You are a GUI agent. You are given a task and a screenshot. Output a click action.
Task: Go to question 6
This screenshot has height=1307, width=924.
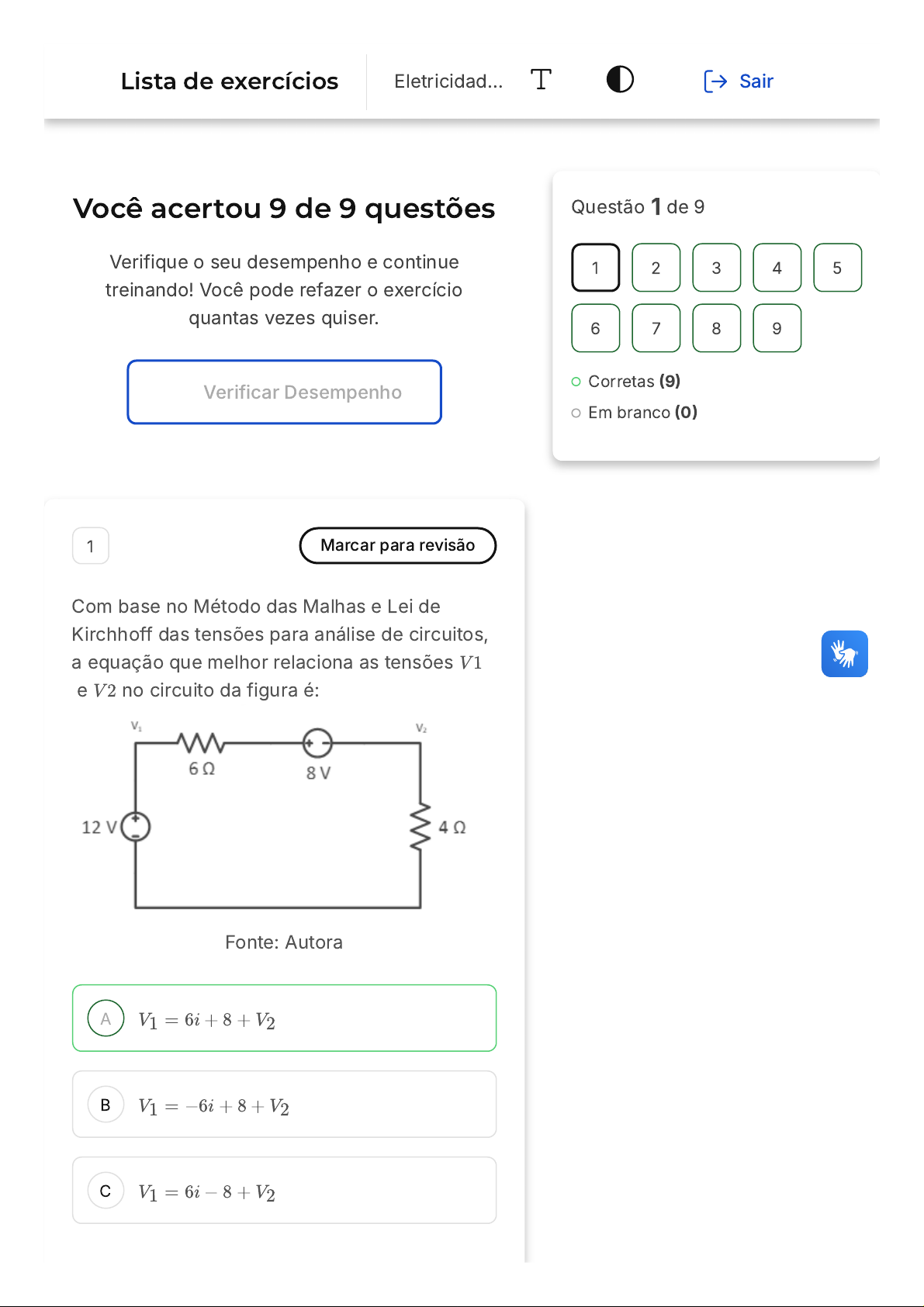point(596,328)
